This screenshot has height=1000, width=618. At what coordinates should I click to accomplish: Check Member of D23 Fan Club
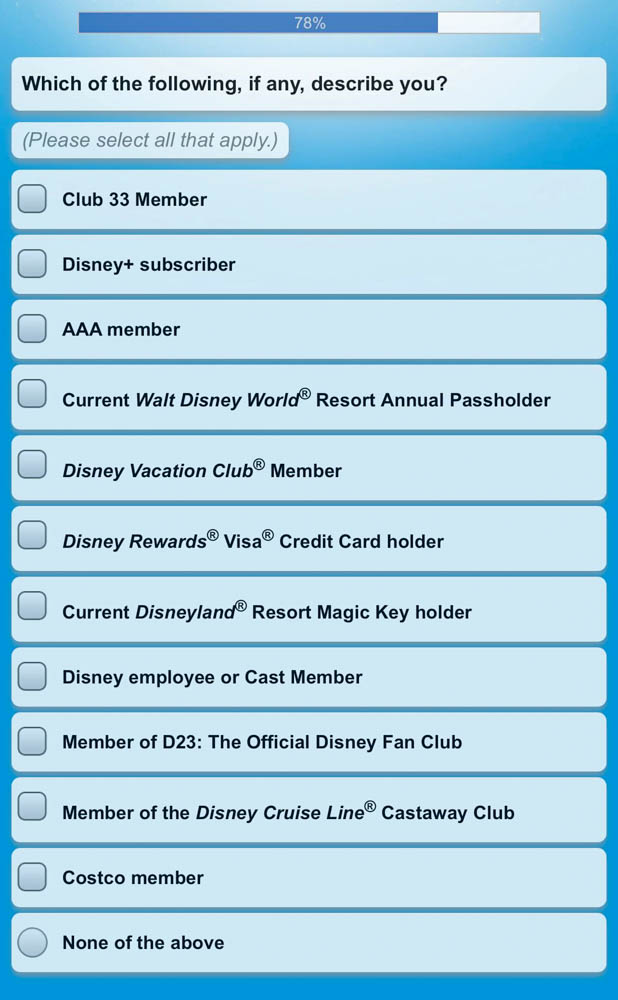click(33, 742)
